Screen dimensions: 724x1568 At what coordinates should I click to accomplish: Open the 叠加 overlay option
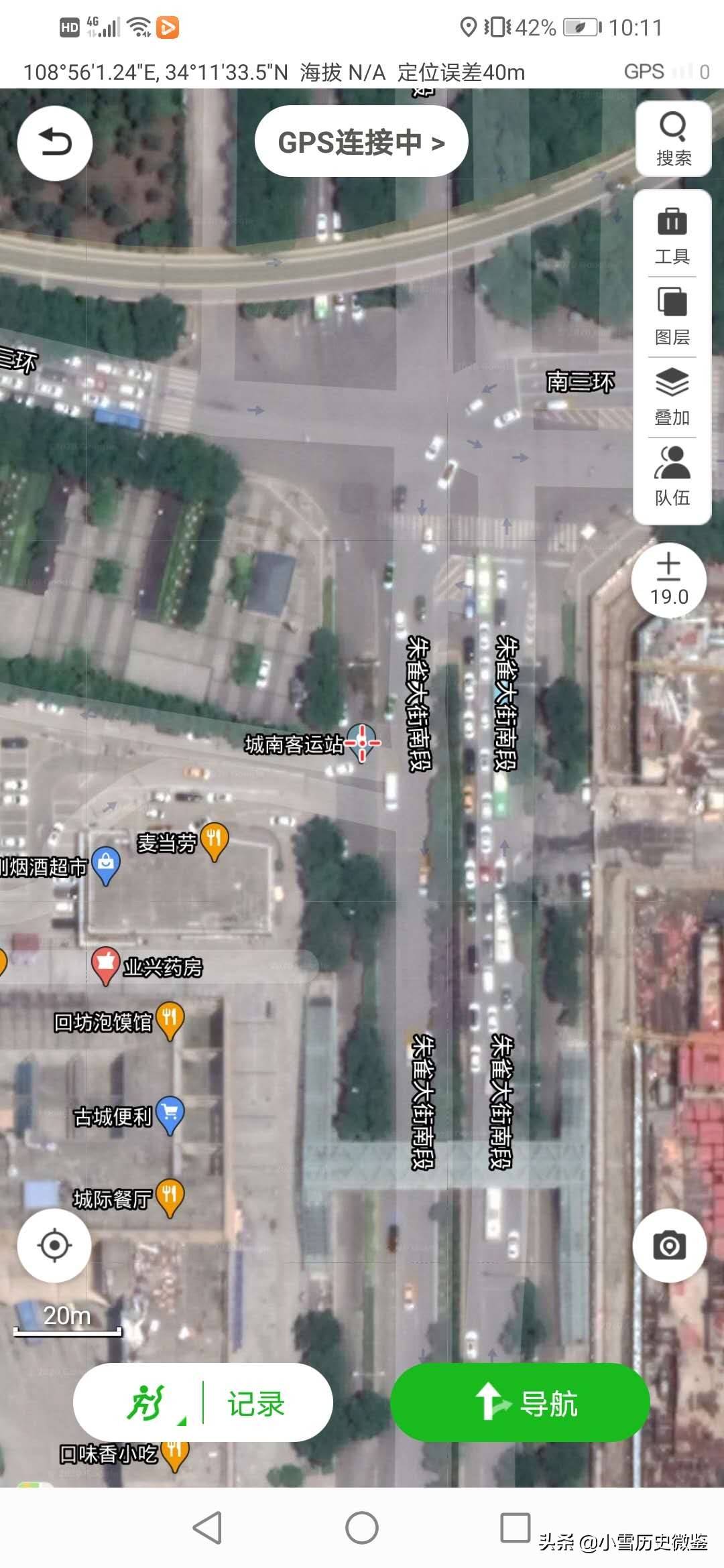tap(672, 397)
